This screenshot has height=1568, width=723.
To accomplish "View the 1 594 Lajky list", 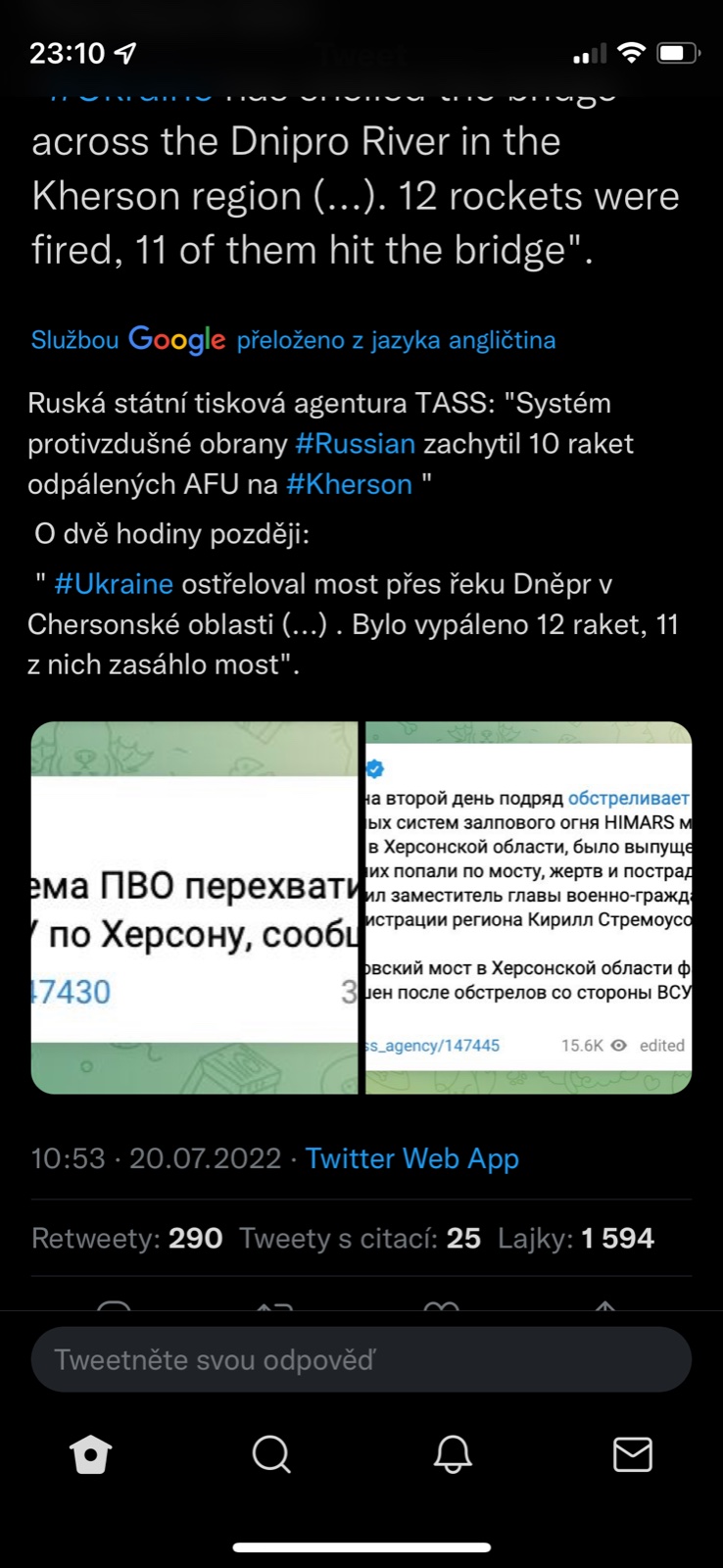I will coord(576,1238).
